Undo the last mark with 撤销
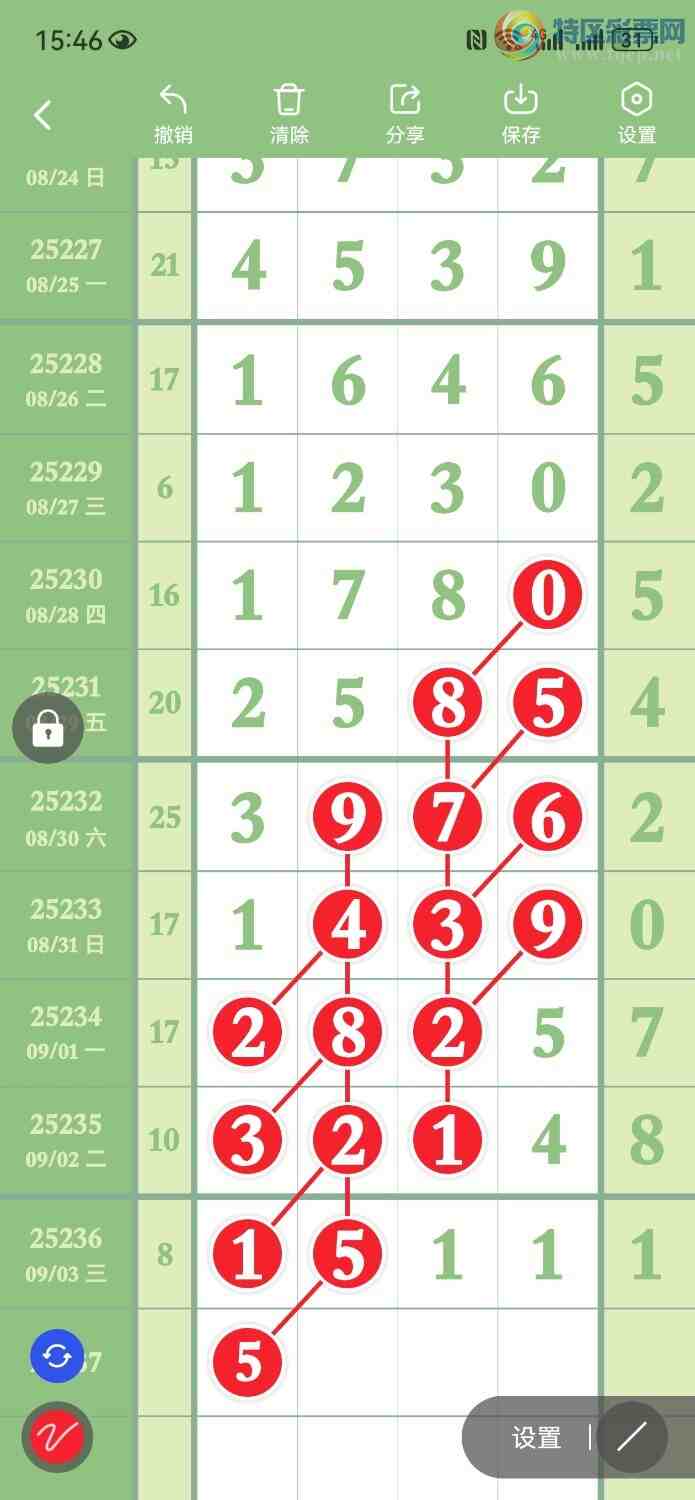Viewport: 695px width, 1500px height. 173,114
